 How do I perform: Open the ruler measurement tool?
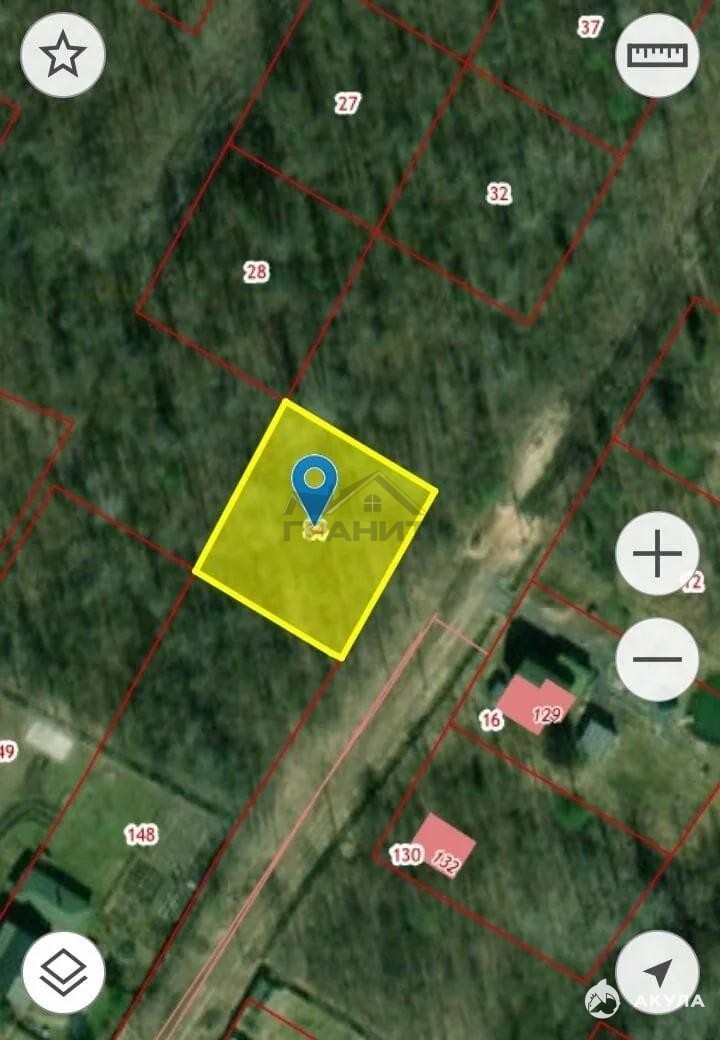[x=658, y=56]
